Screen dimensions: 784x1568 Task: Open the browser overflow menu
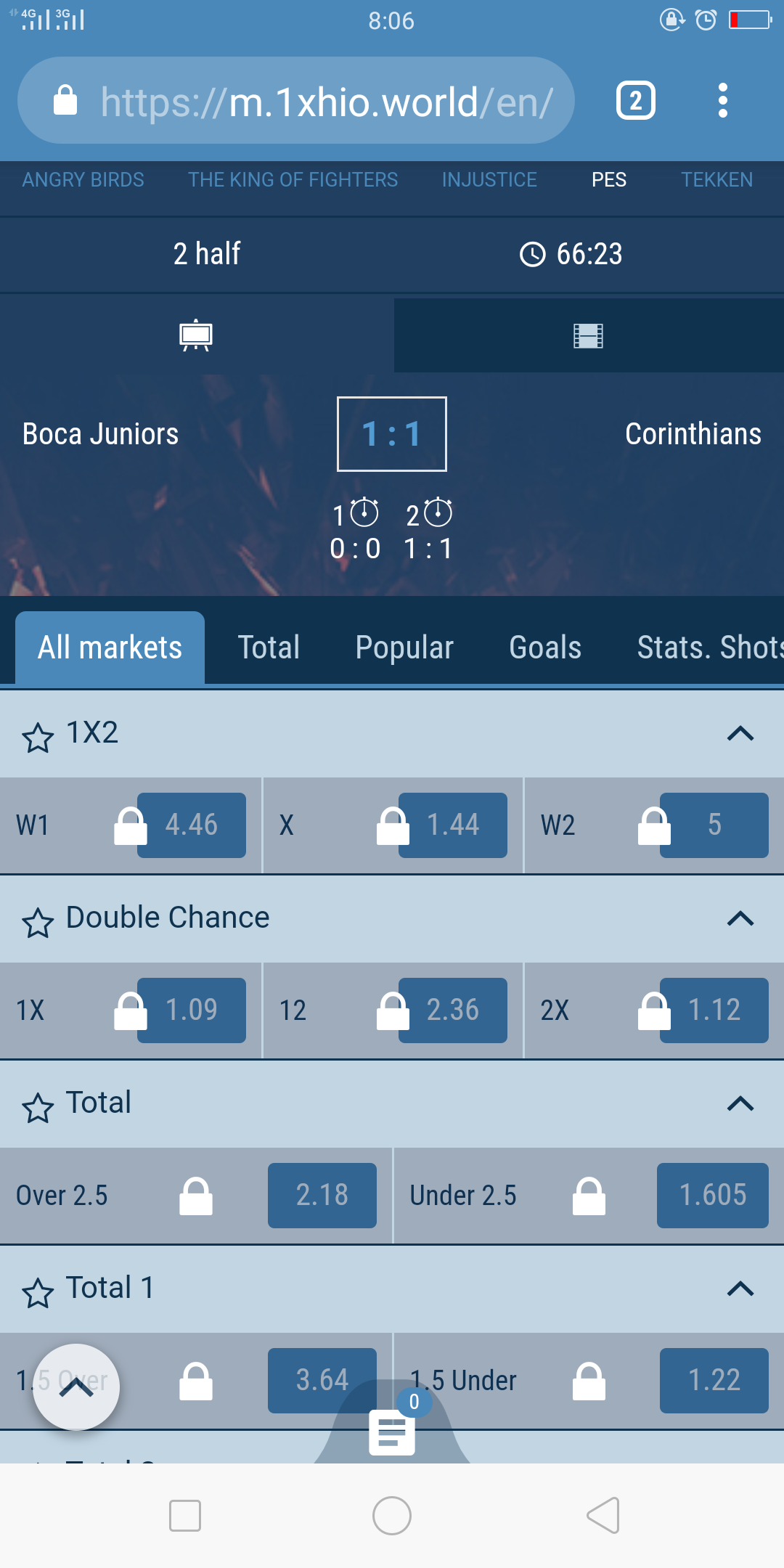coord(722,101)
